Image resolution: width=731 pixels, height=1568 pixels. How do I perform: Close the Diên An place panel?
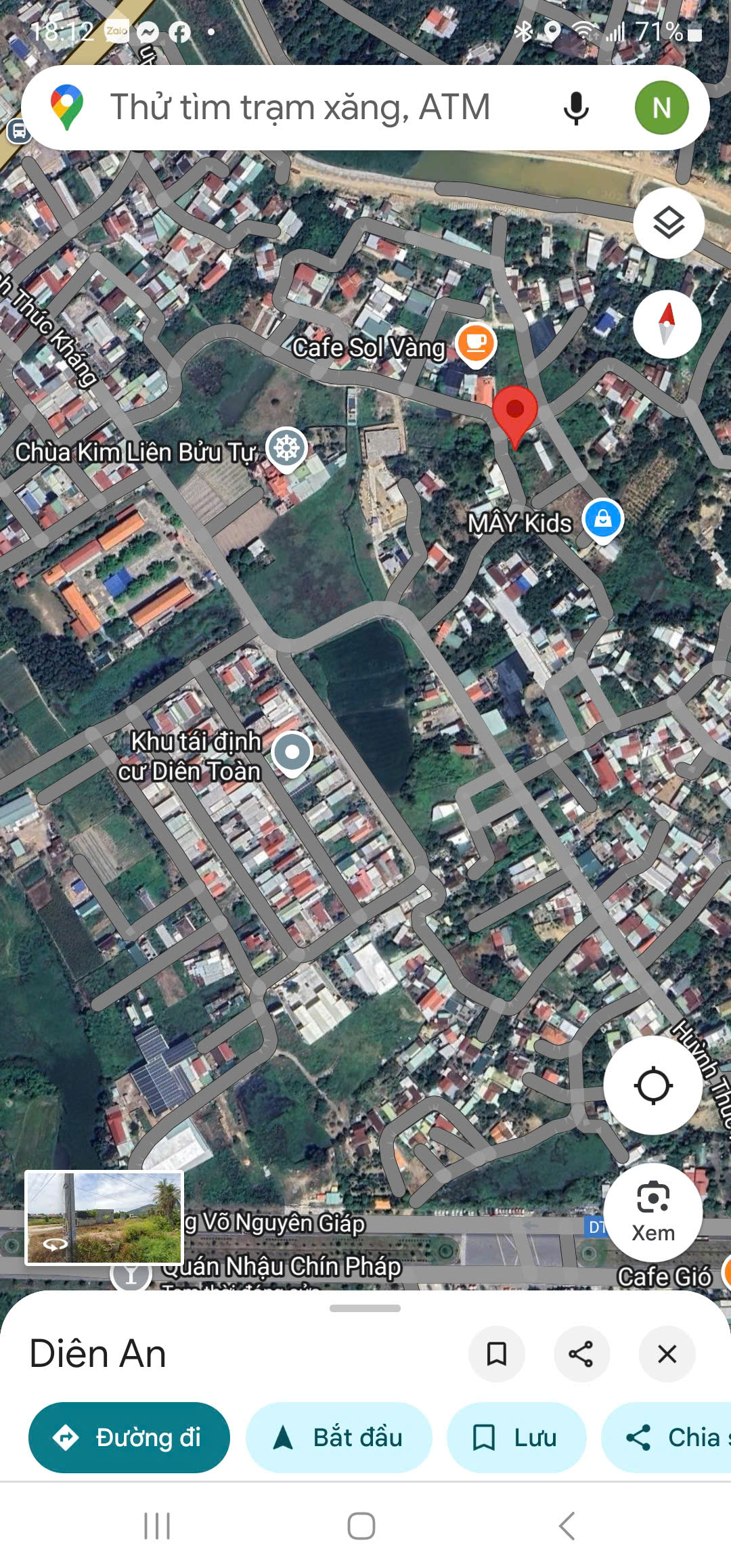pos(667,1354)
